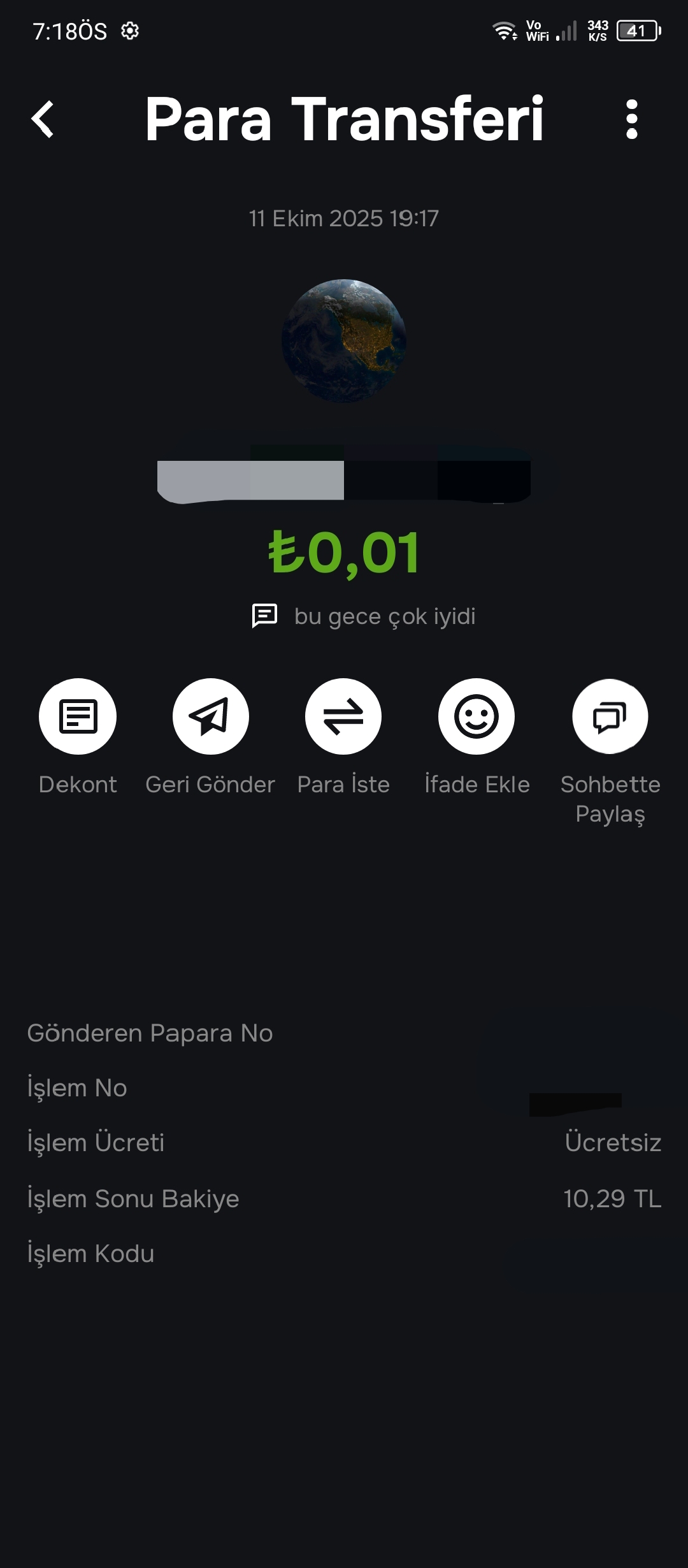The height and width of the screenshot is (1568, 688).
Task: Tap the Gönderen Papara No row
Action: (x=149, y=1033)
